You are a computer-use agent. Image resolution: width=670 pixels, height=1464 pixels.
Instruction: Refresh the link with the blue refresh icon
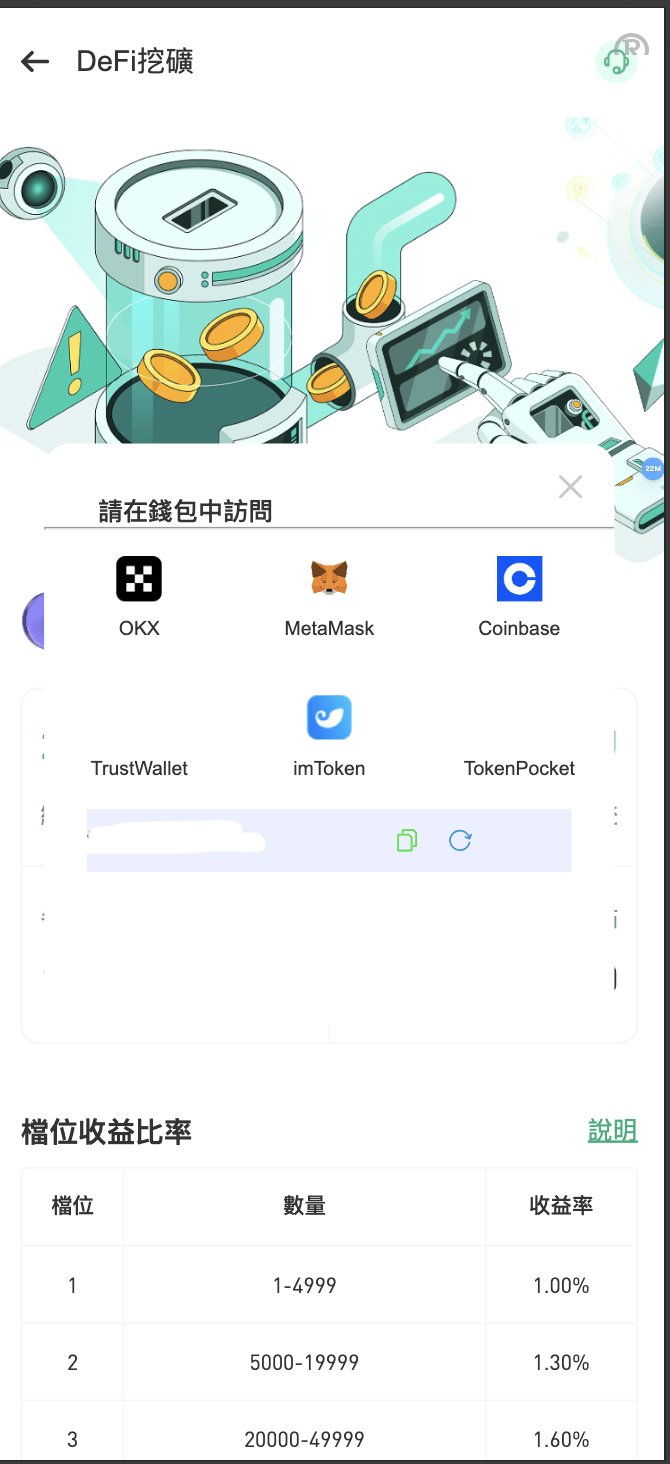pos(460,841)
